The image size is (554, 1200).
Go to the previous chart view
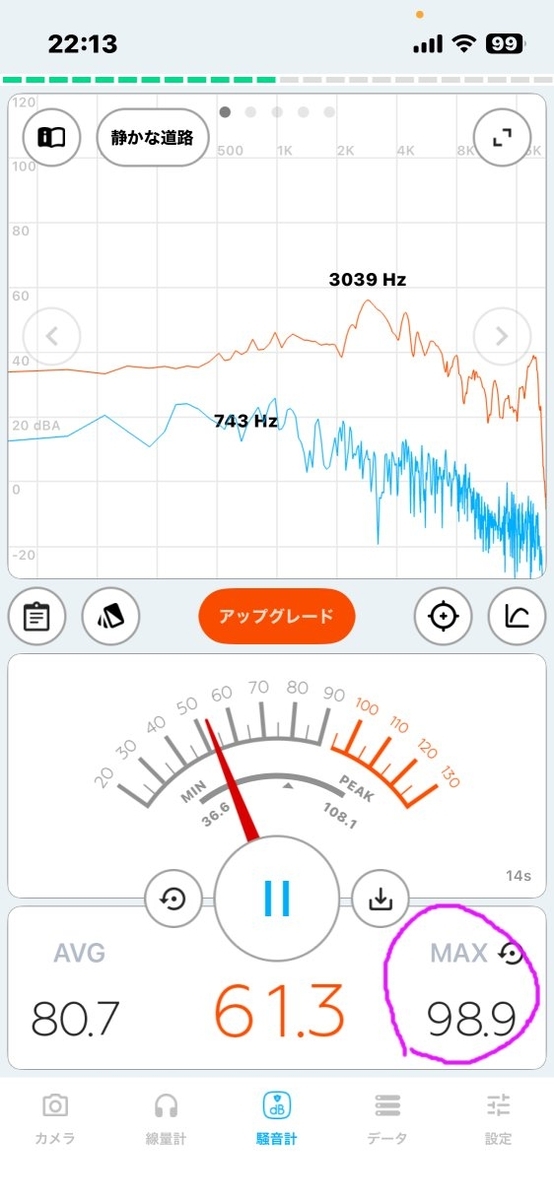(52, 337)
